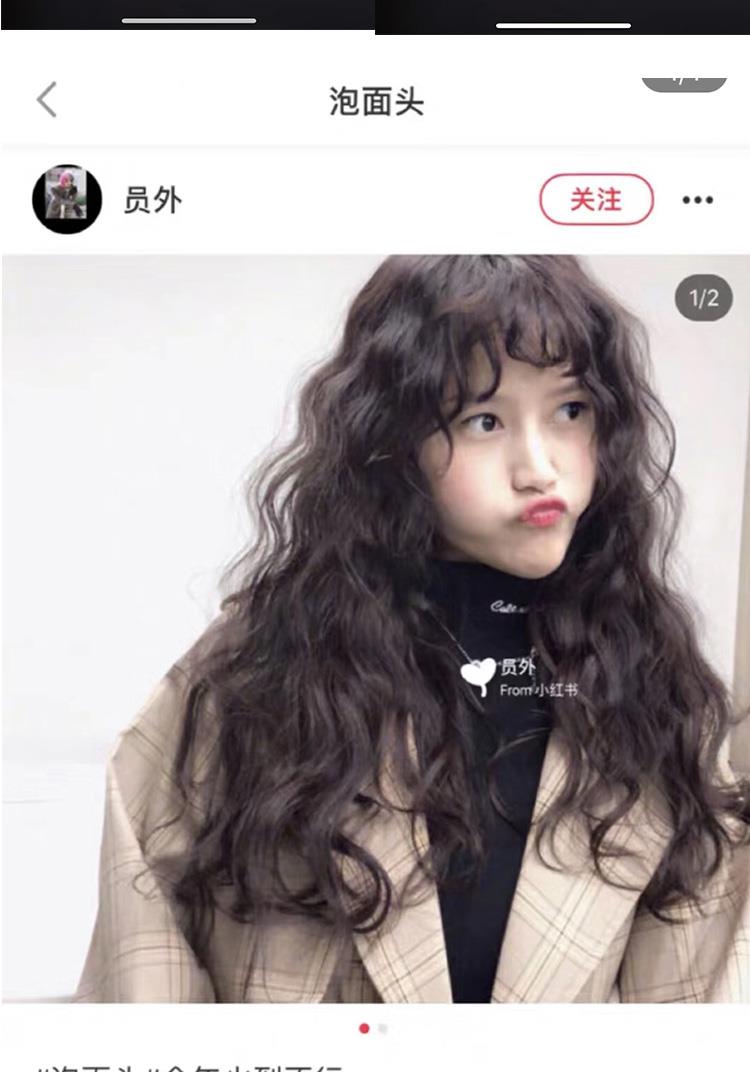Image resolution: width=750 pixels, height=1072 pixels.
Task: View the curly hair photo fullscreen
Action: pyautogui.click(x=375, y=630)
